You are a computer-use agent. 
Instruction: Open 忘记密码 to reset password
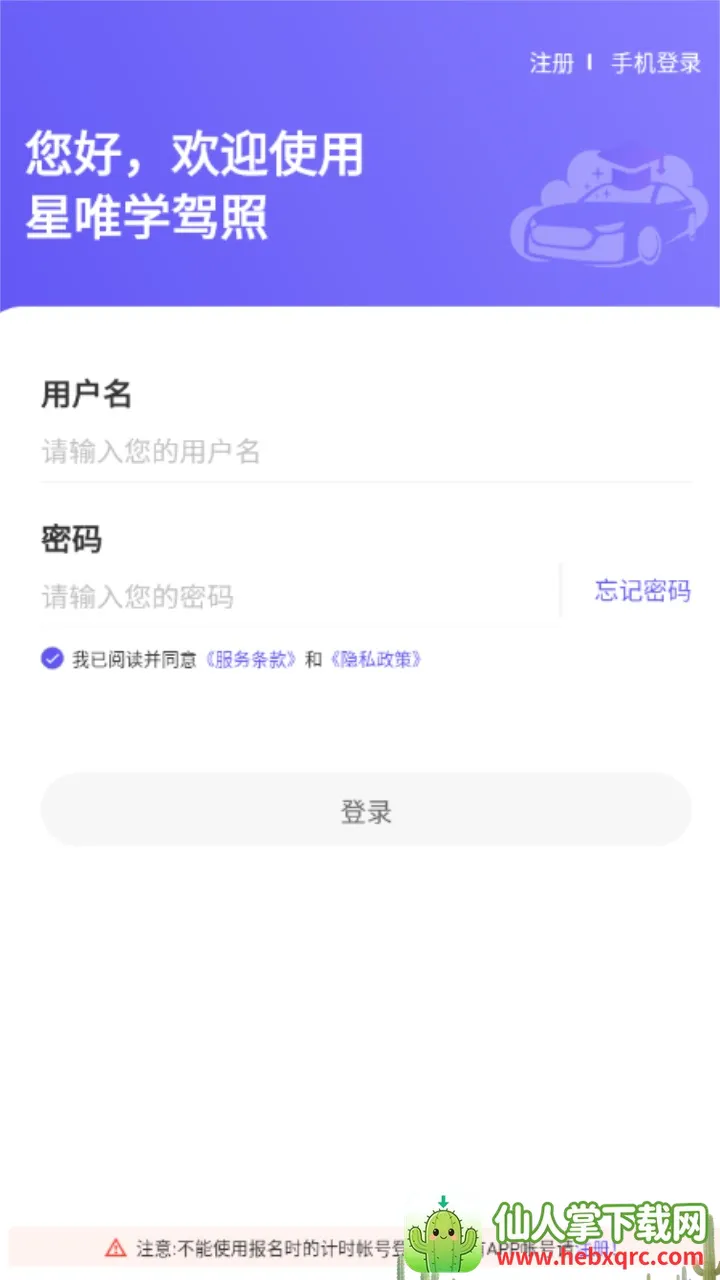tap(642, 591)
